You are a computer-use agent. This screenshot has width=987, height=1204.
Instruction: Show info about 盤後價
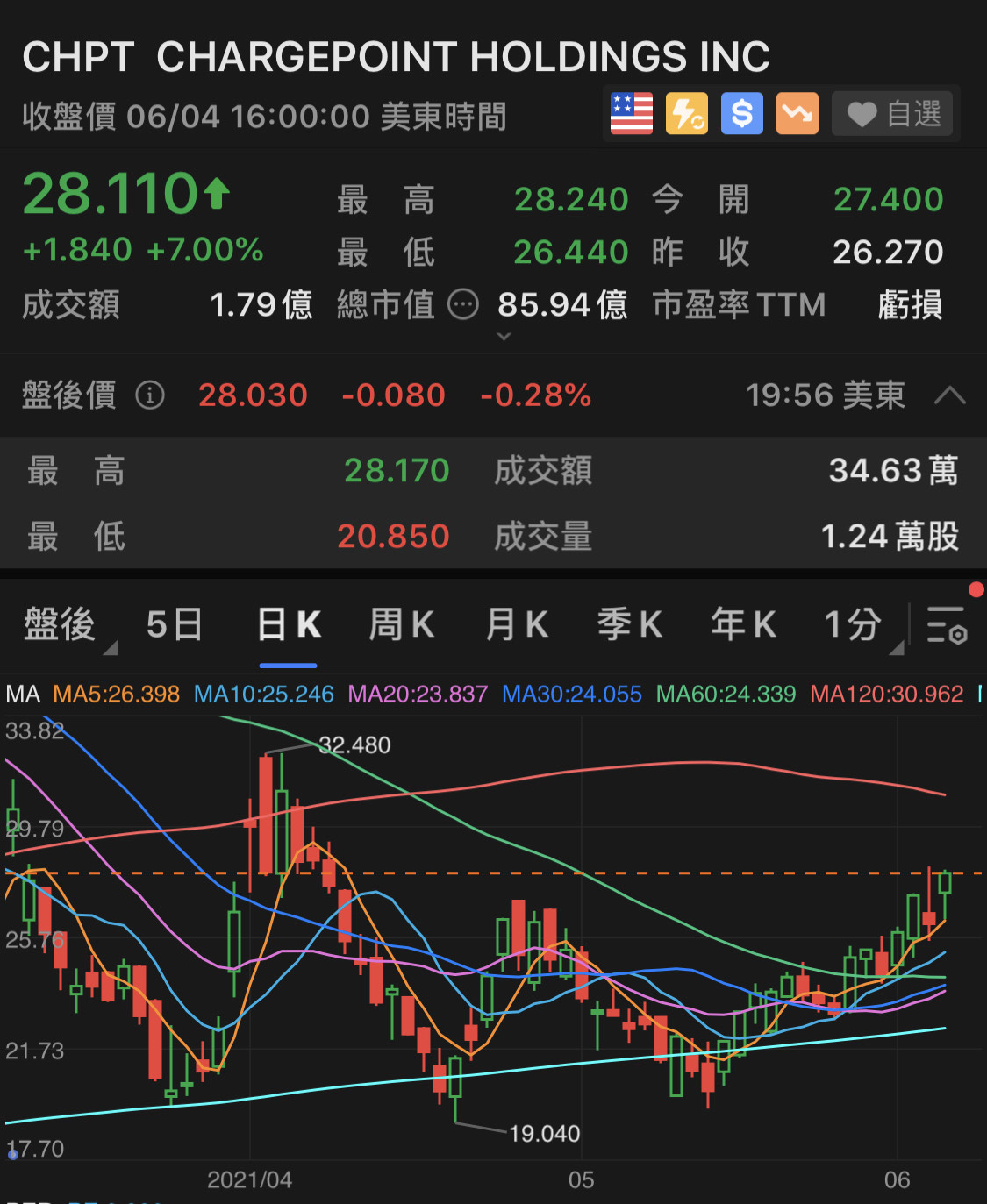pos(150,395)
